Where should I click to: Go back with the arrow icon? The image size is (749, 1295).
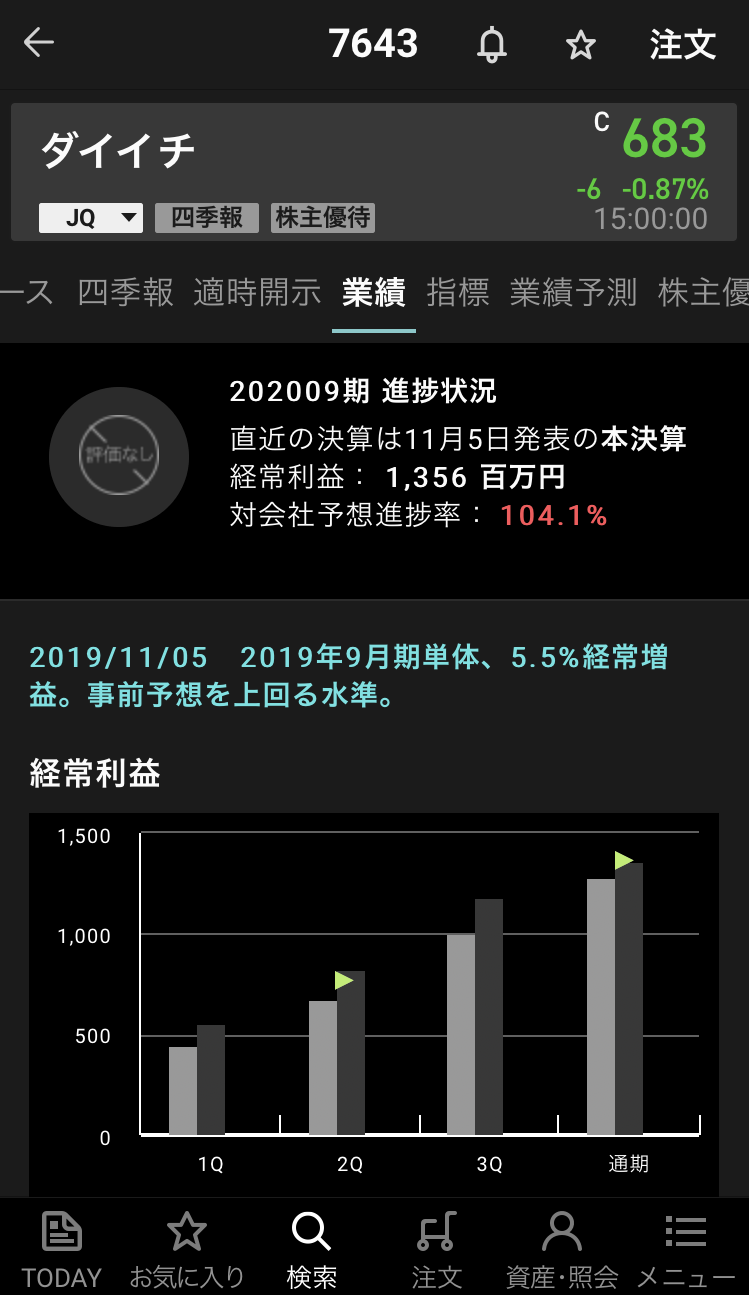(x=39, y=43)
